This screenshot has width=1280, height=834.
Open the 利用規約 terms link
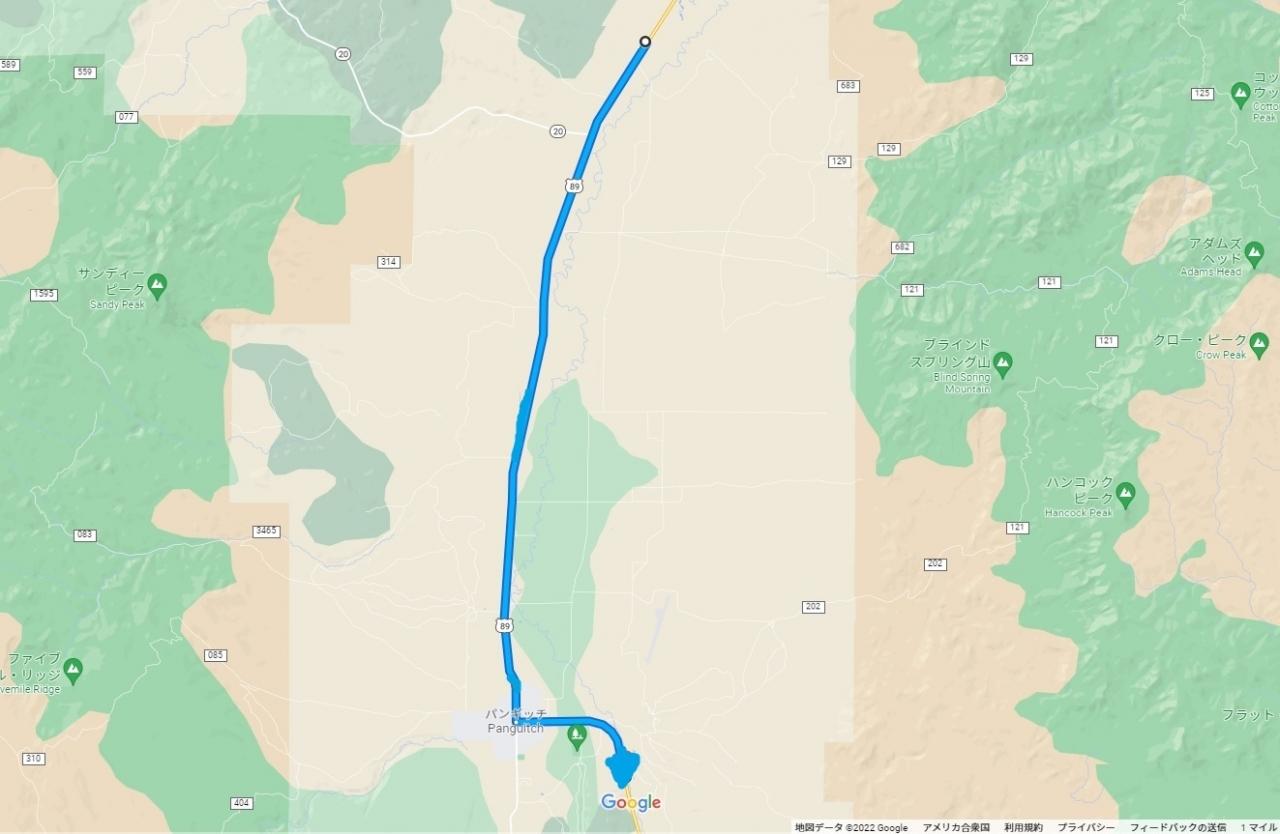tap(1023, 827)
